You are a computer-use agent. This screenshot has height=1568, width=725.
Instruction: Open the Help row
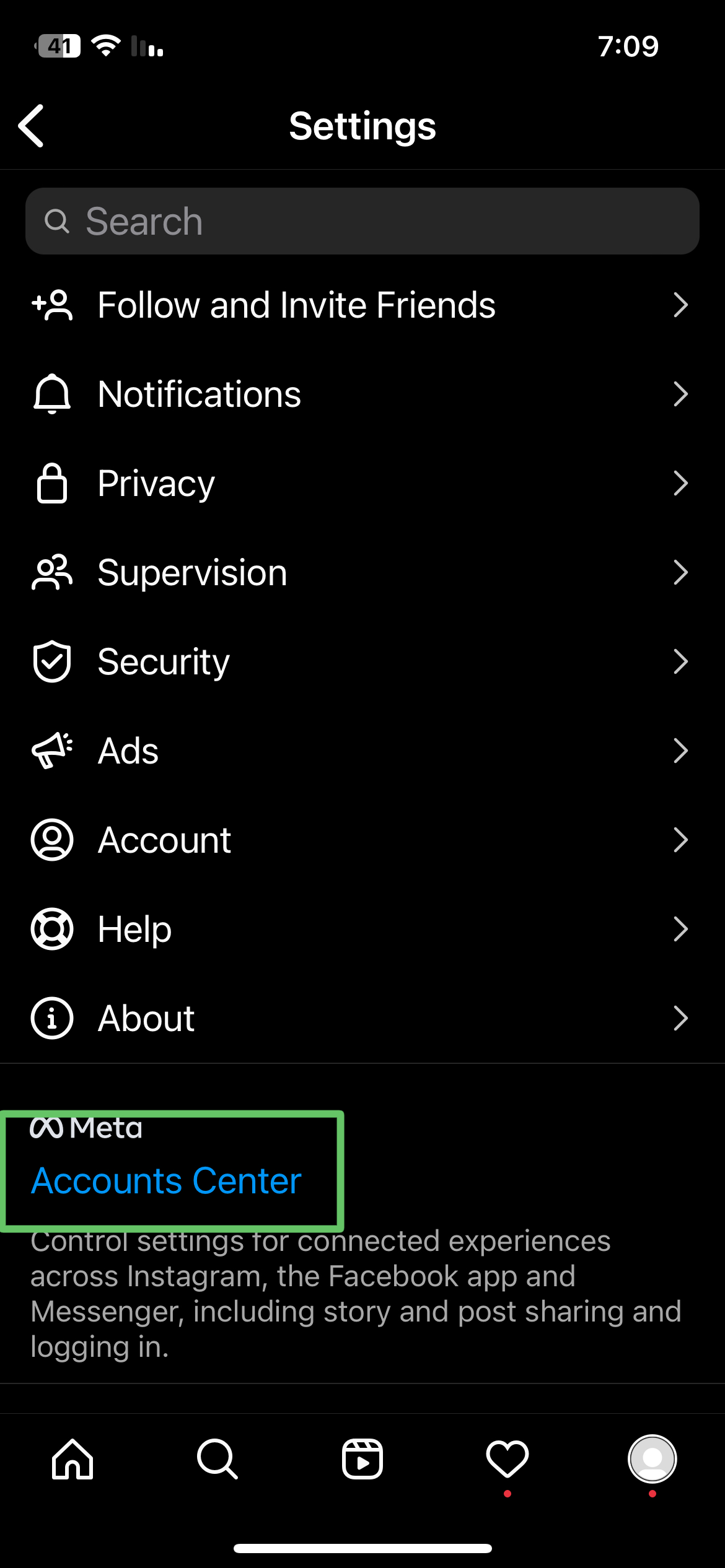(x=362, y=930)
